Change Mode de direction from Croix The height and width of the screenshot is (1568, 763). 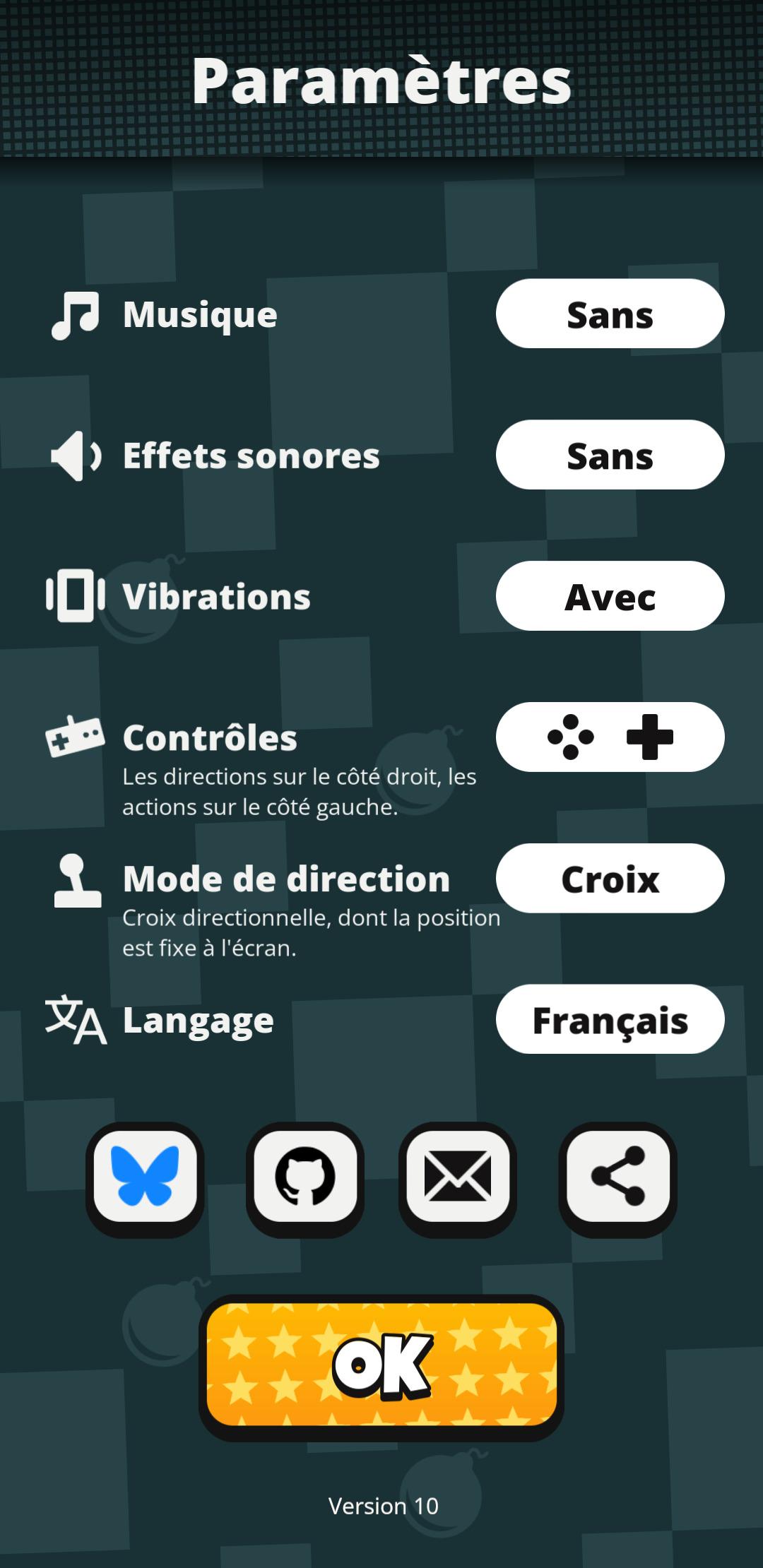(x=610, y=878)
